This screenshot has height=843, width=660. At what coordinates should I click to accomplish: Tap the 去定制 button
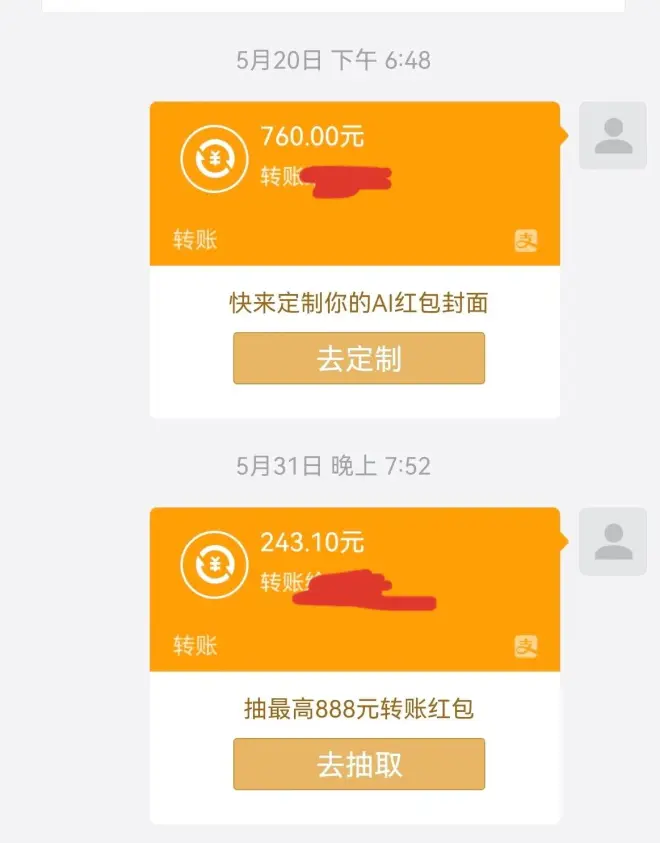click(359, 358)
